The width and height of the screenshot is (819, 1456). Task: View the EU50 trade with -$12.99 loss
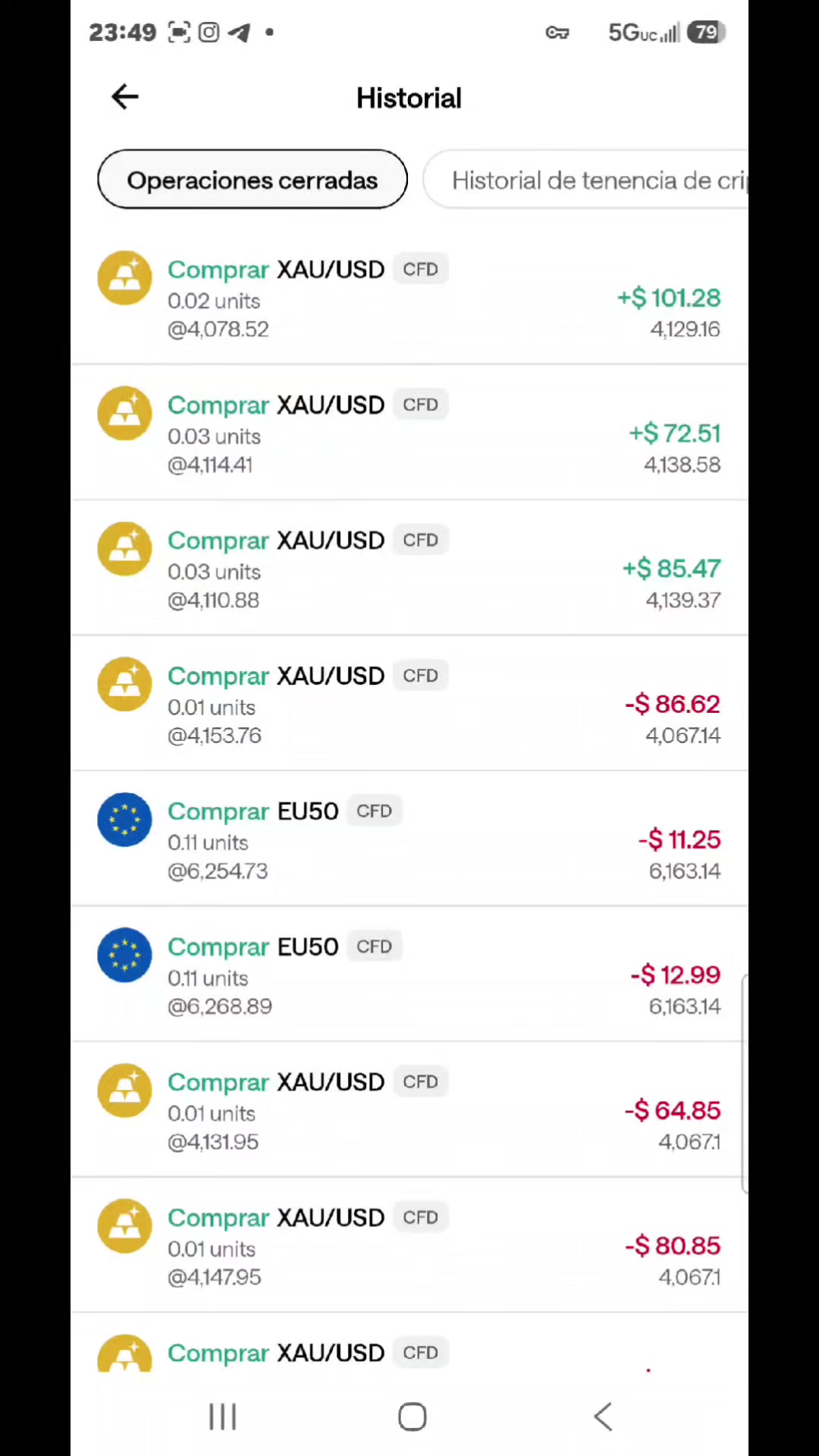[409, 974]
